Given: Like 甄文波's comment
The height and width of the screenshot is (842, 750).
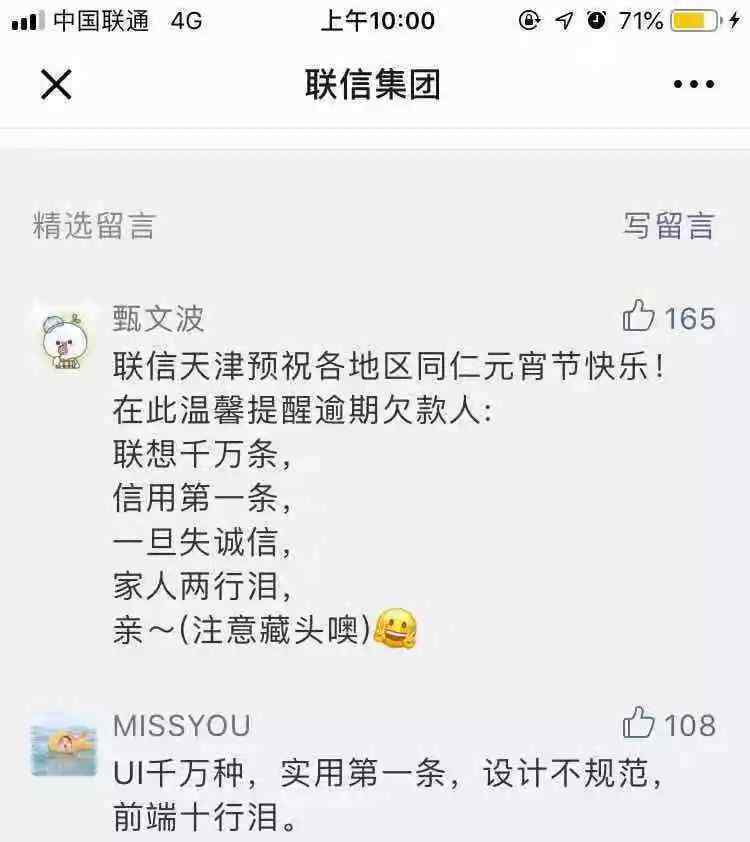Looking at the screenshot, I should [639, 318].
